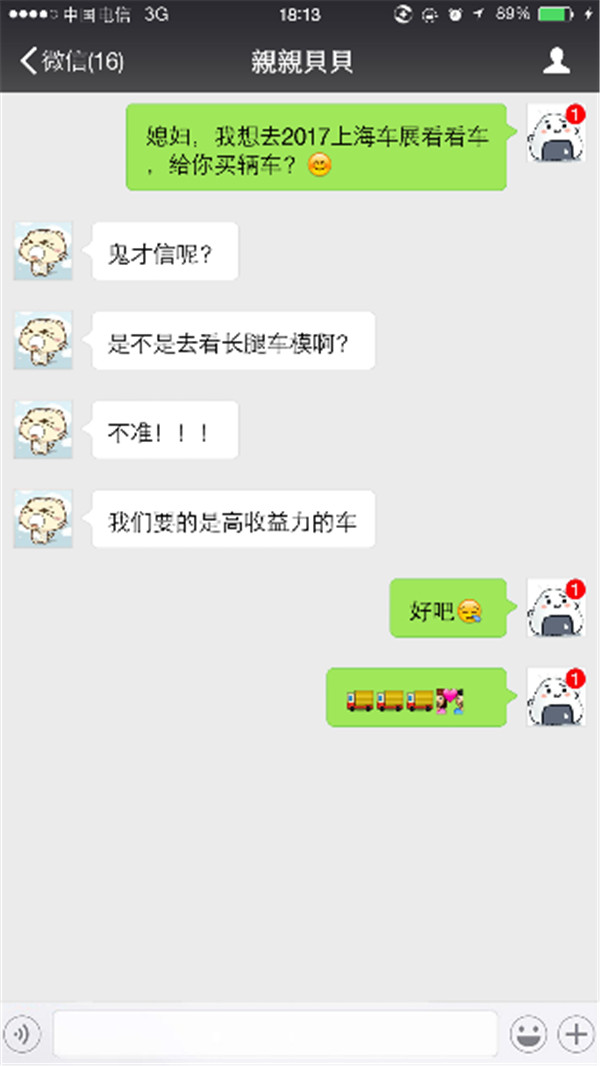The width and height of the screenshot is (600, 1066).
Task: Switch to voice message input
Action: [x=22, y=1034]
